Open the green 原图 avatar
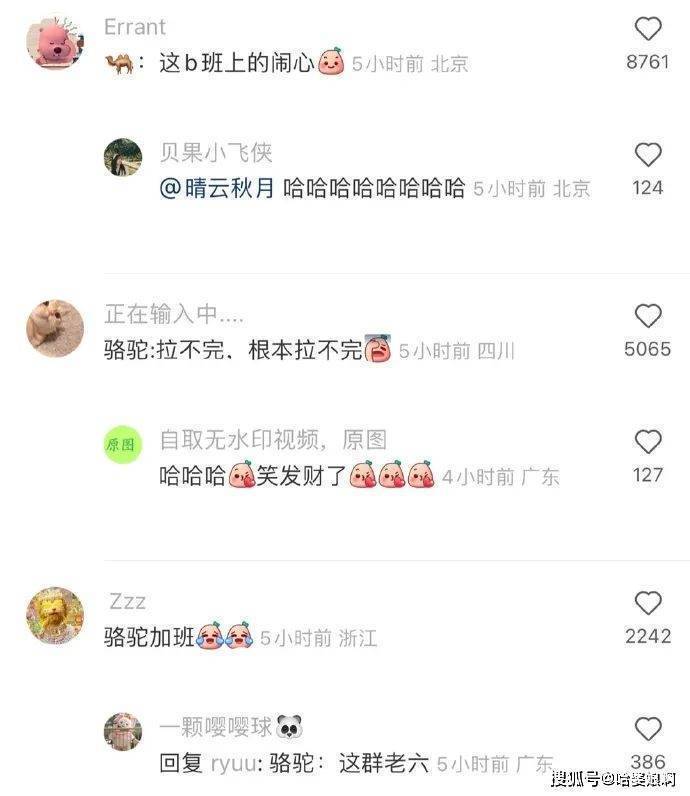 pyautogui.click(x=122, y=444)
